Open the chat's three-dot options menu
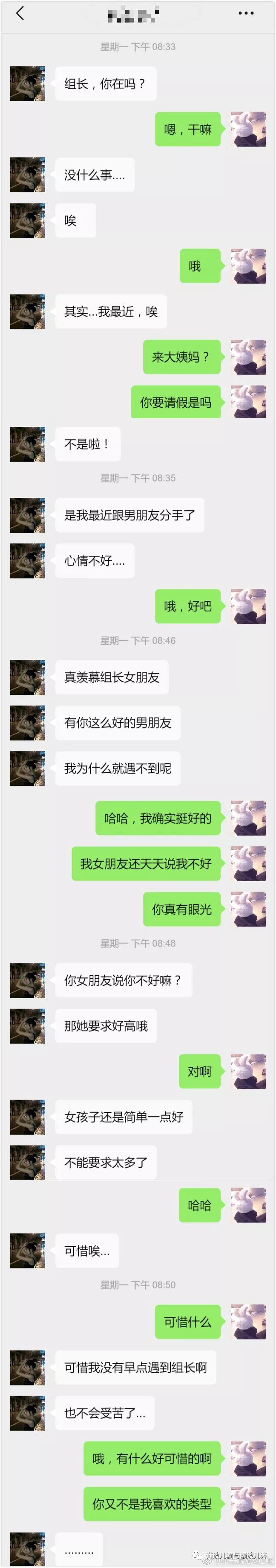 click(x=245, y=13)
